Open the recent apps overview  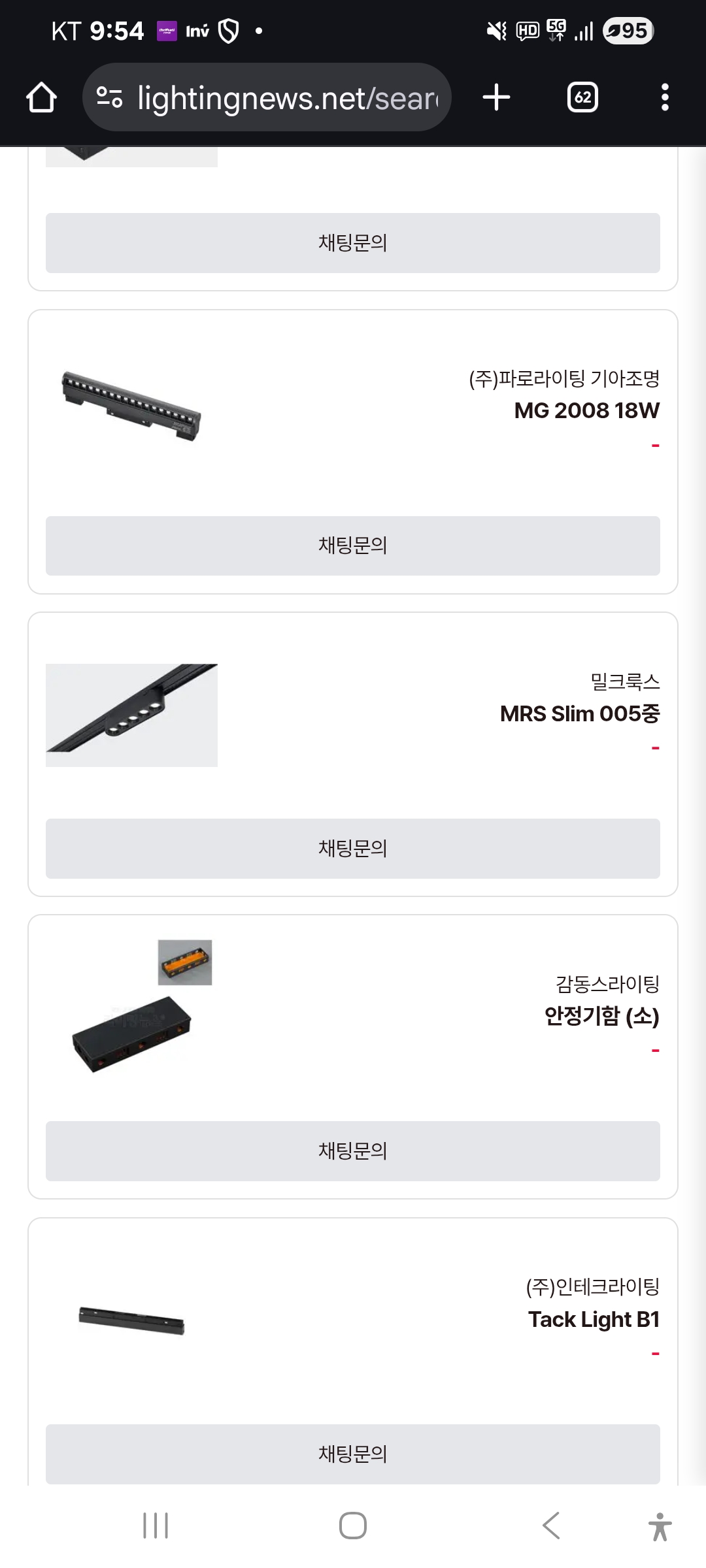tap(156, 1526)
